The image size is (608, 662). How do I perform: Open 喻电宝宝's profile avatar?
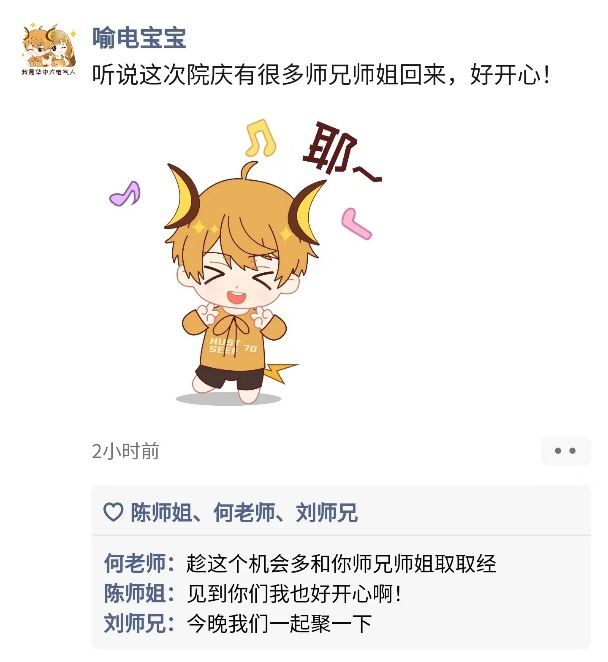(x=49, y=50)
